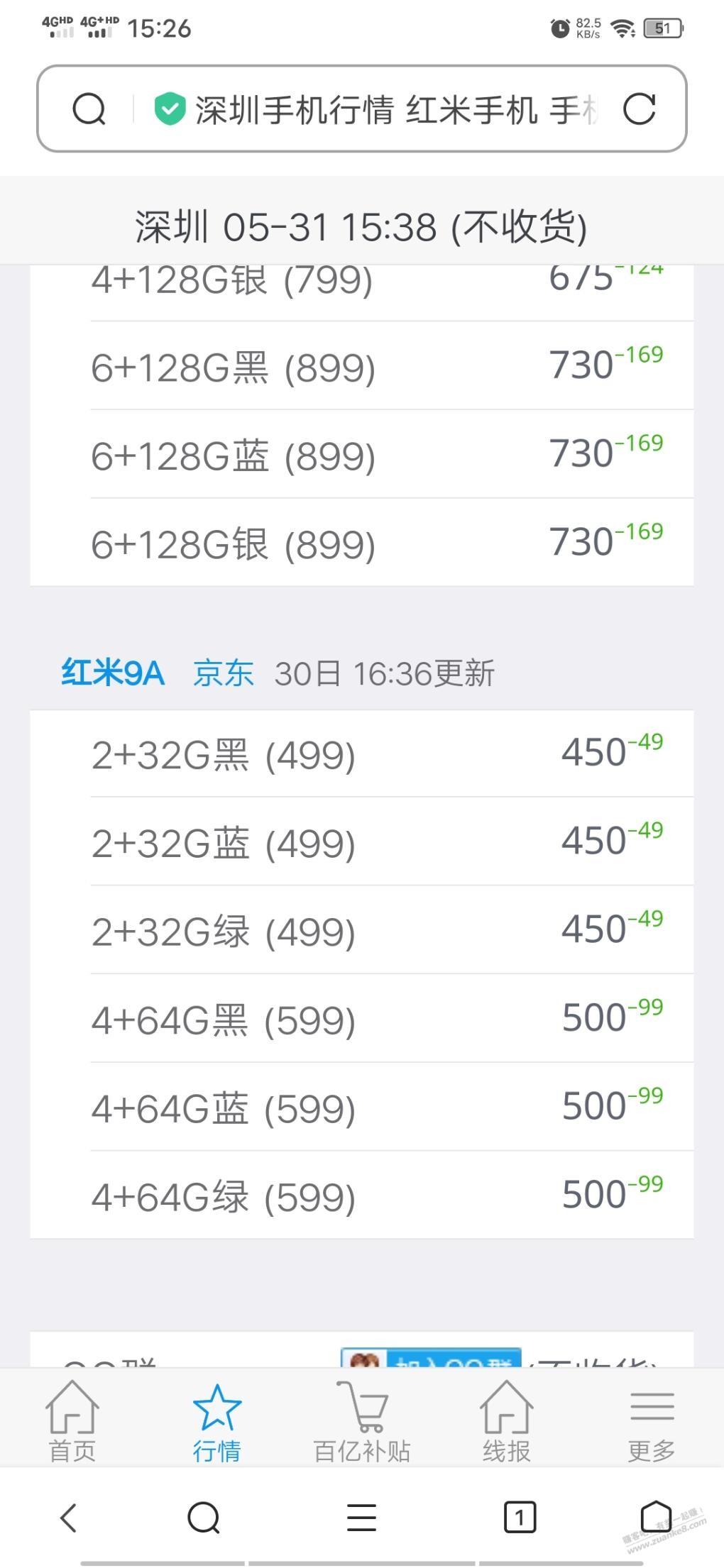Go to the 线报 tab
Viewport: 724px width, 1568px height.
pos(507,1421)
